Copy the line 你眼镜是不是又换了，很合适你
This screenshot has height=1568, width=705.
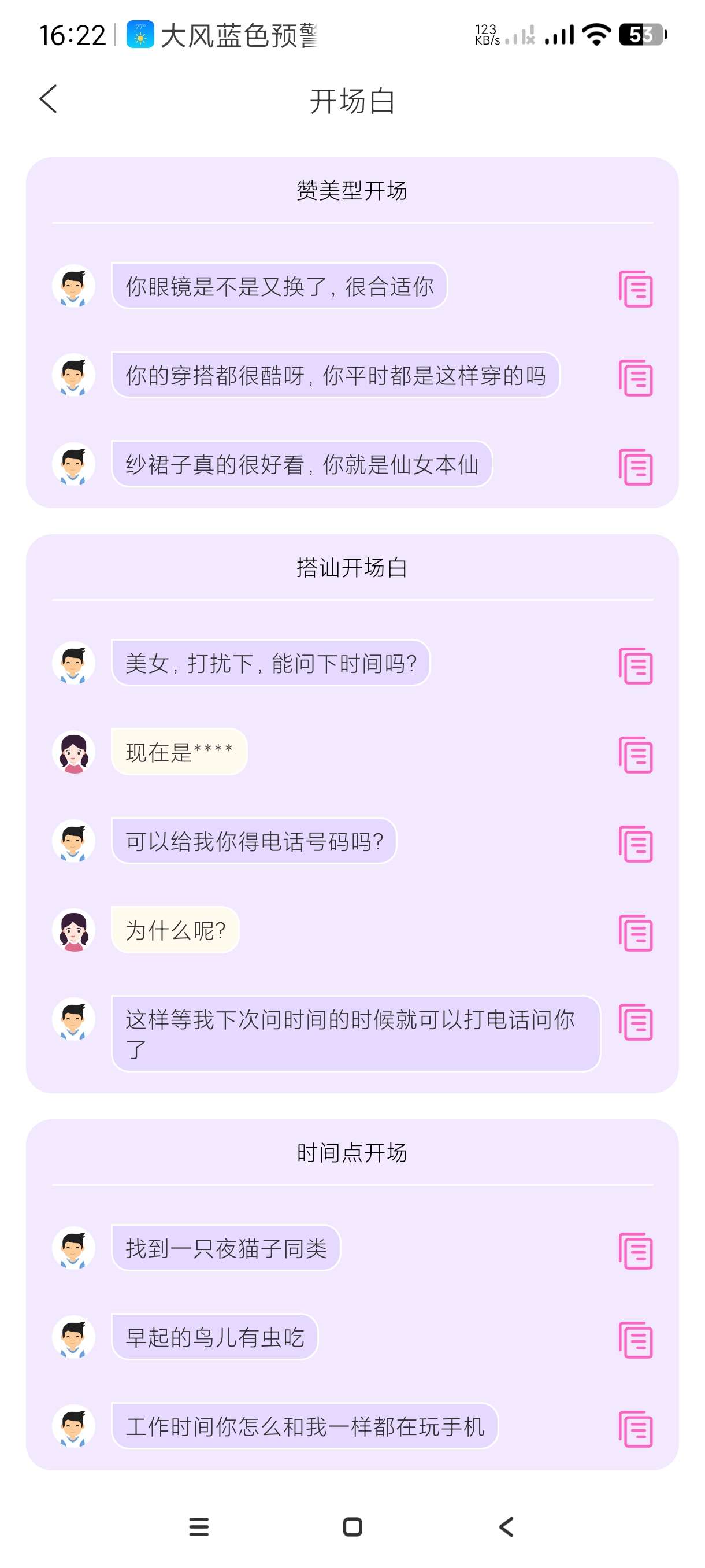coord(635,289)
